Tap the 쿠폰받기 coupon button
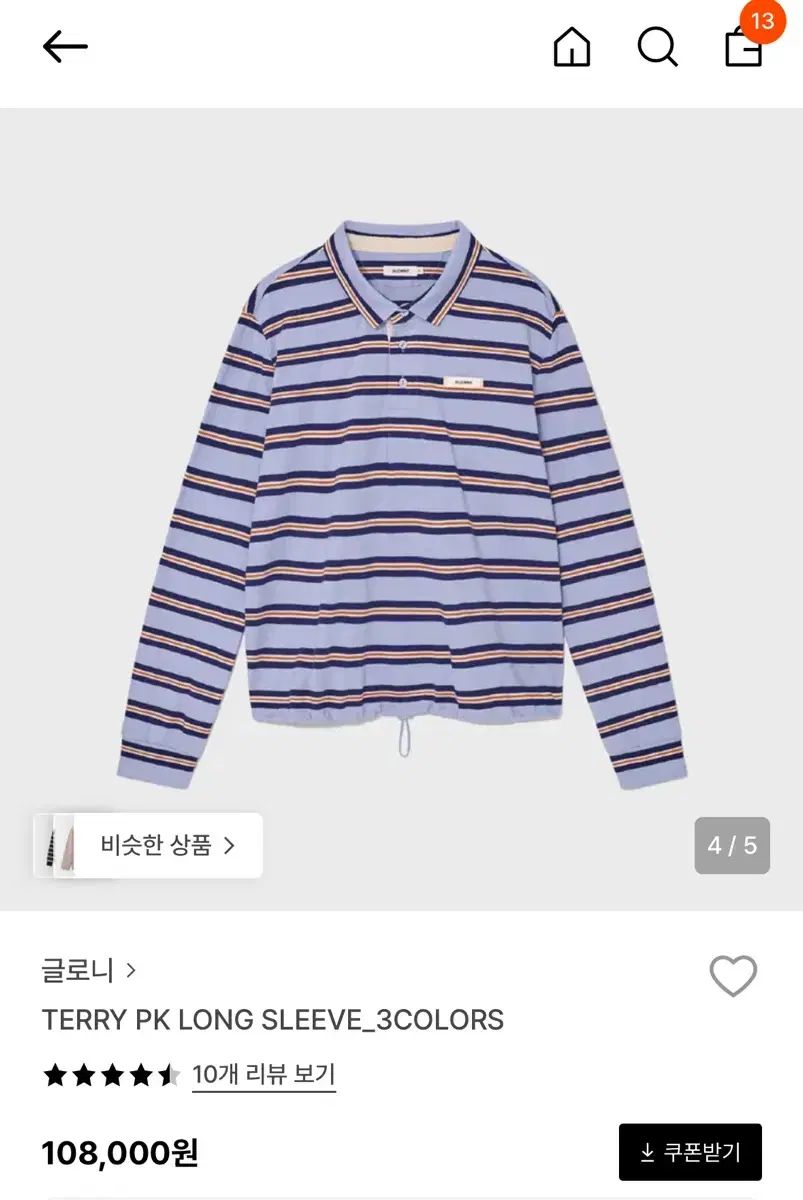 coord(690,1152)
